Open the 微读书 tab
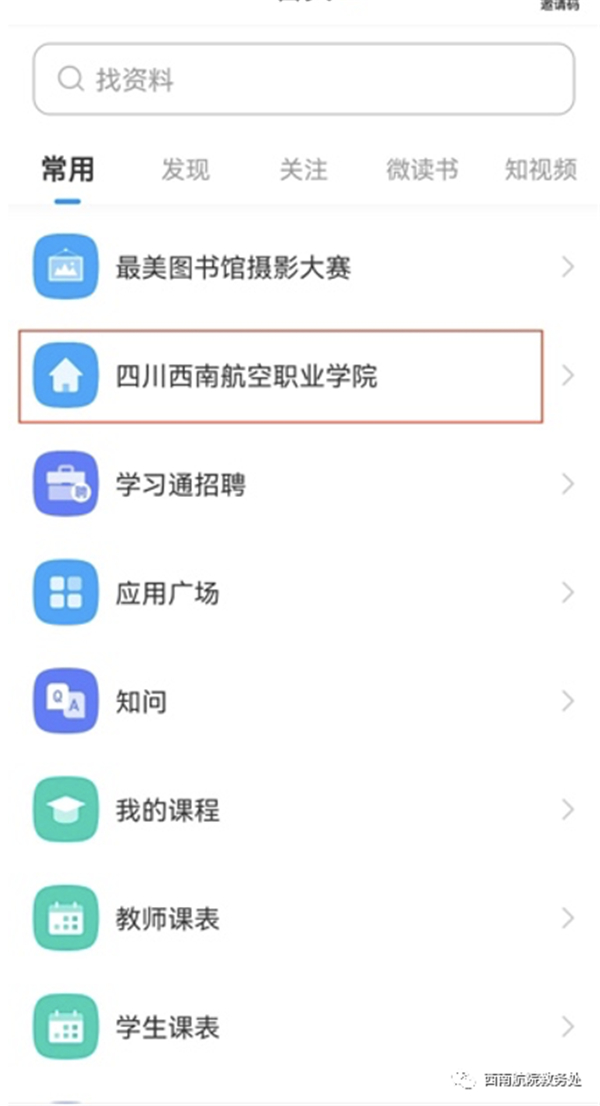Viewport: 600px width, 1106px height. (x=422, y=169)
